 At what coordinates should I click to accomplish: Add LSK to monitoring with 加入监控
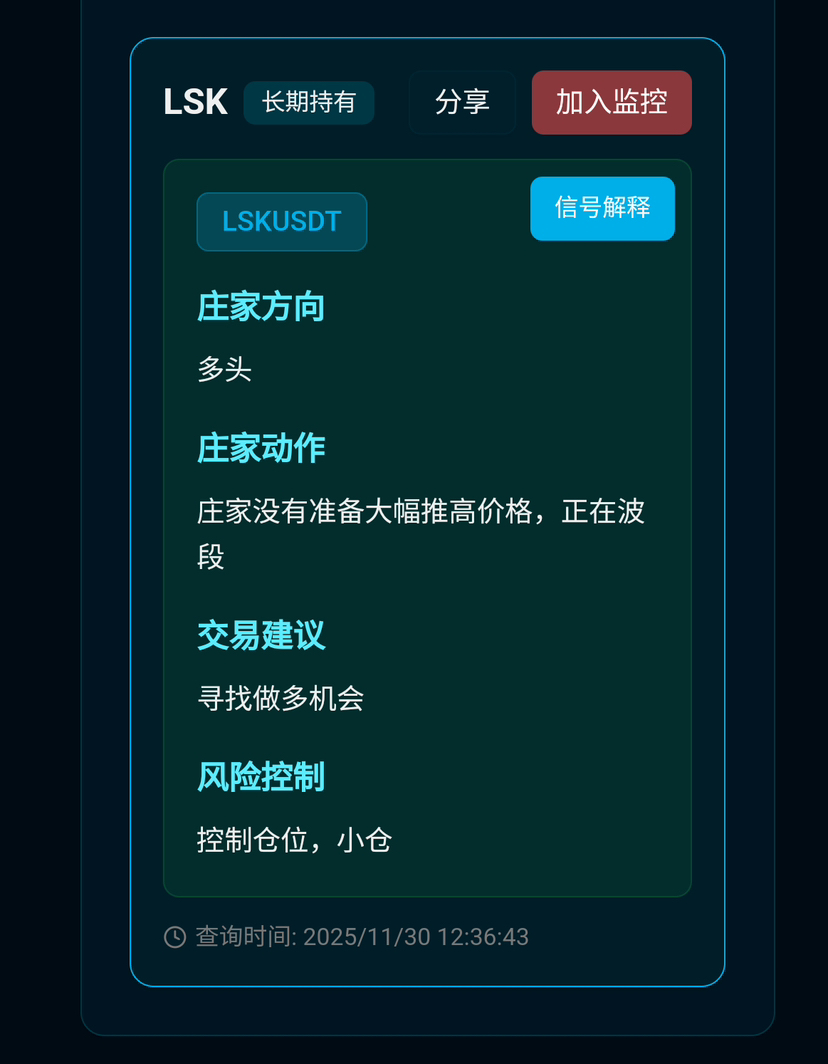point(611,102)
